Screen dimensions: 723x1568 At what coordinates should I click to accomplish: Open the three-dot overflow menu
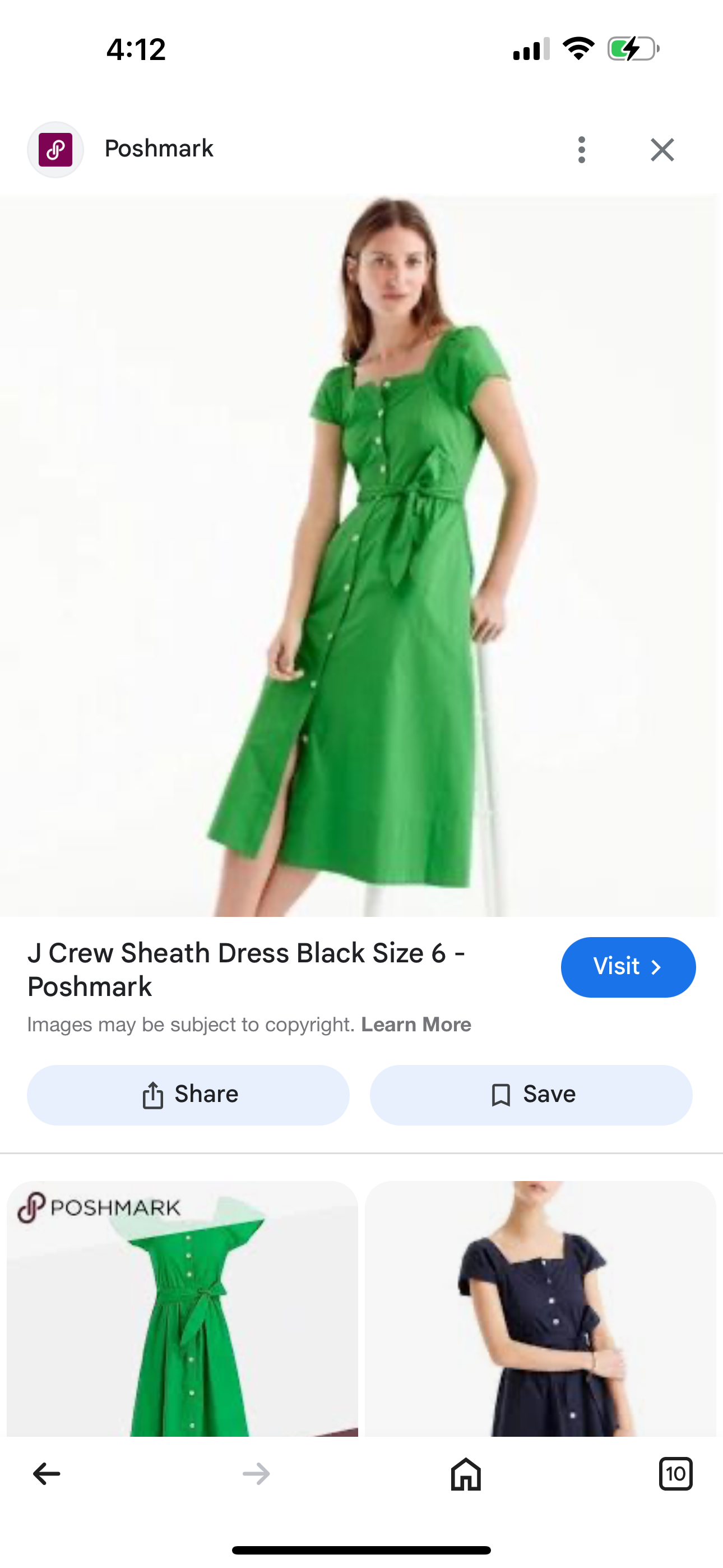pos(582,150)
